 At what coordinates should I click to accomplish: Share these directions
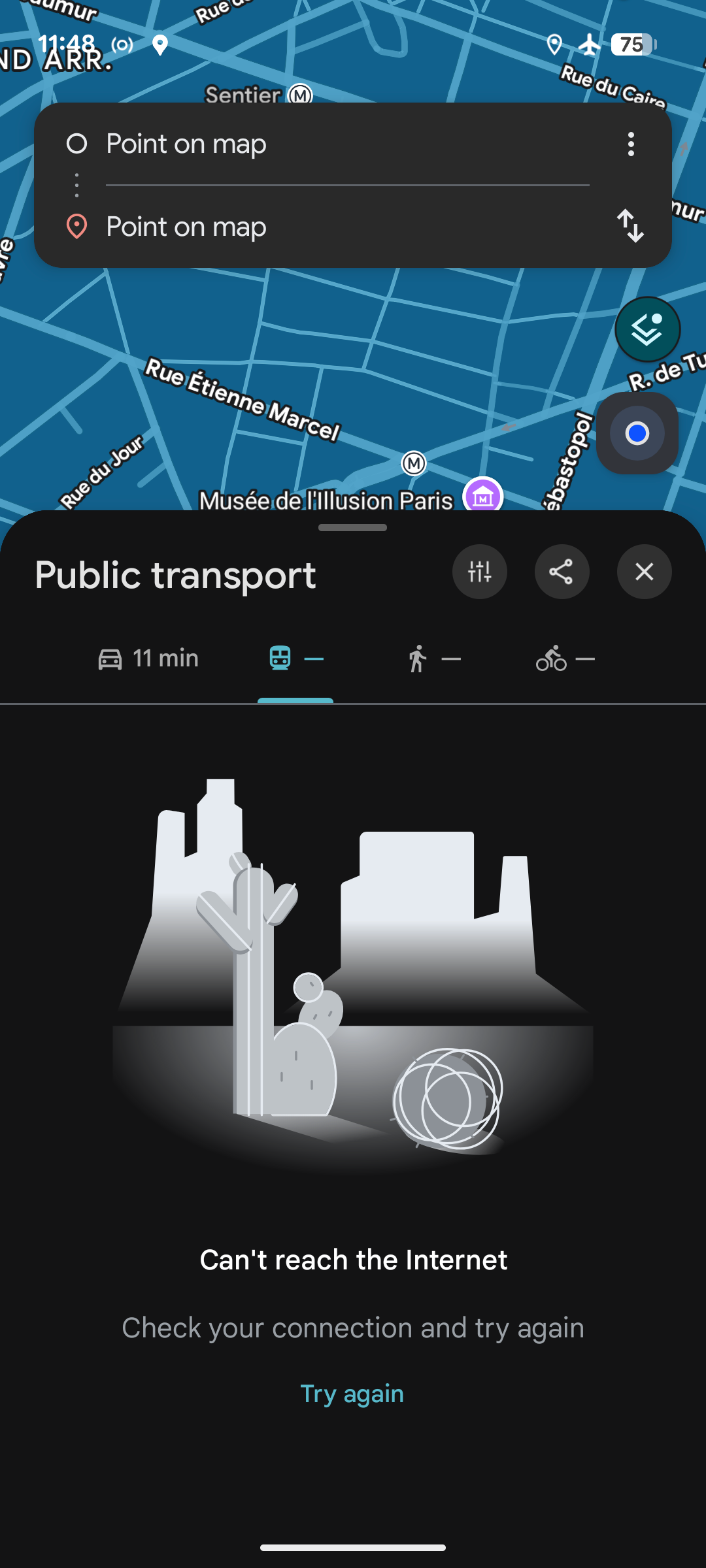coord(562,572)
